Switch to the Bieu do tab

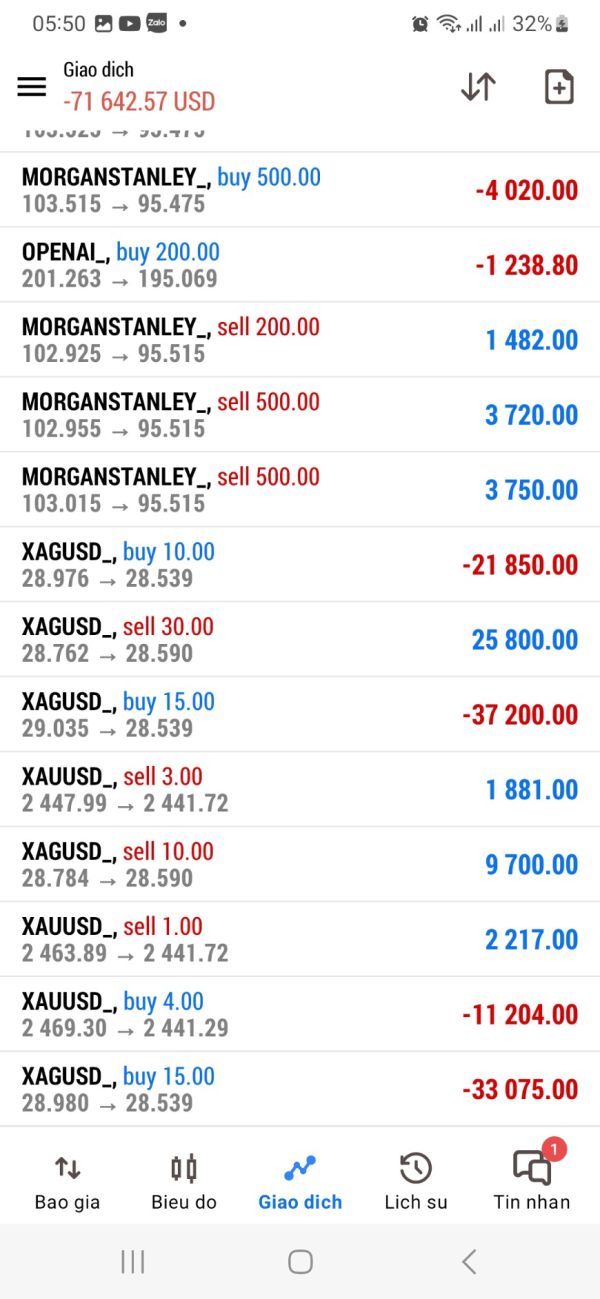tap(184, 1182)
